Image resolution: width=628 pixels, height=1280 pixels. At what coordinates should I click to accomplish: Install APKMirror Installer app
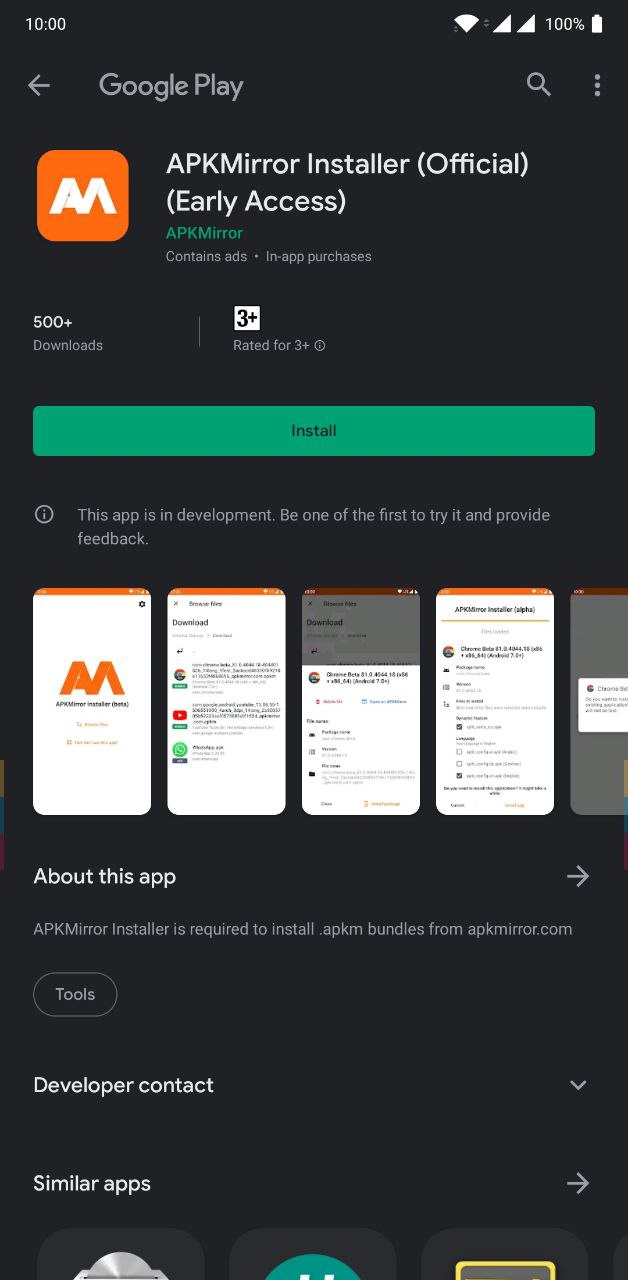314,431
